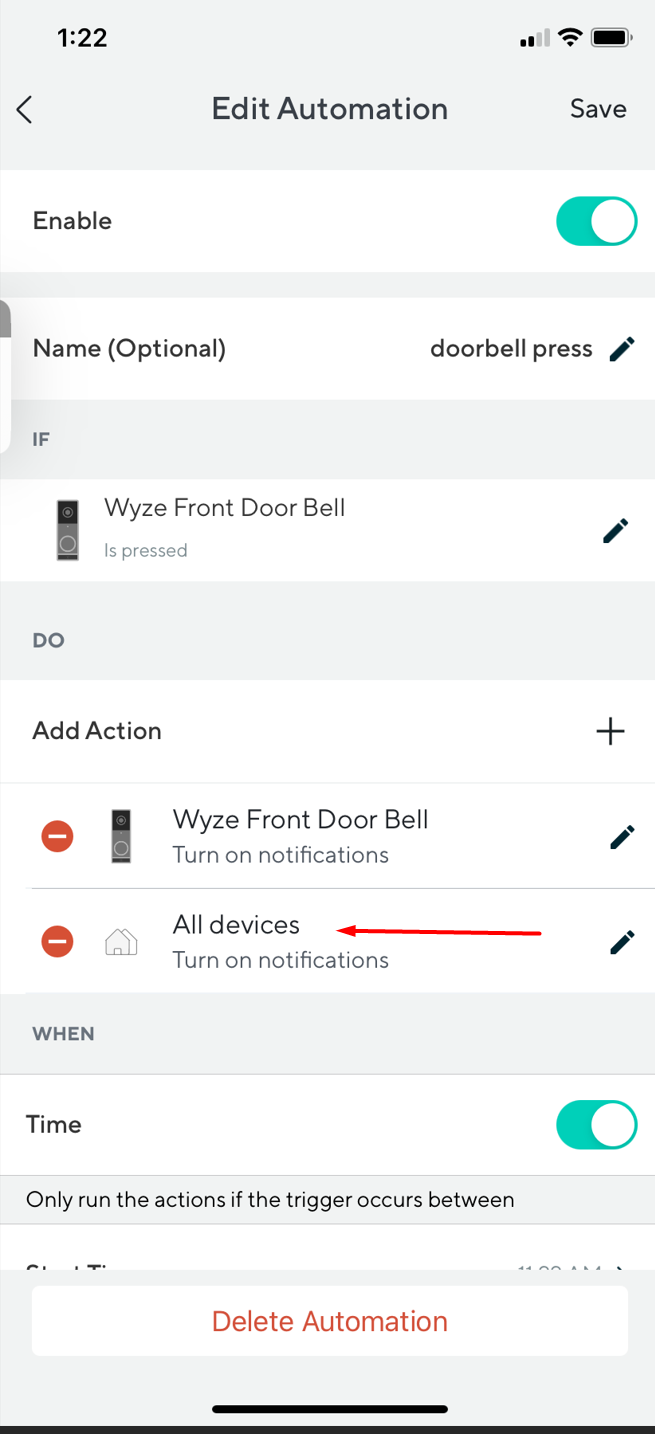Viewport: 655px width, 1434px height.
Task: Edit Wyze Front Door Bell notifications action
Action: 621,836
